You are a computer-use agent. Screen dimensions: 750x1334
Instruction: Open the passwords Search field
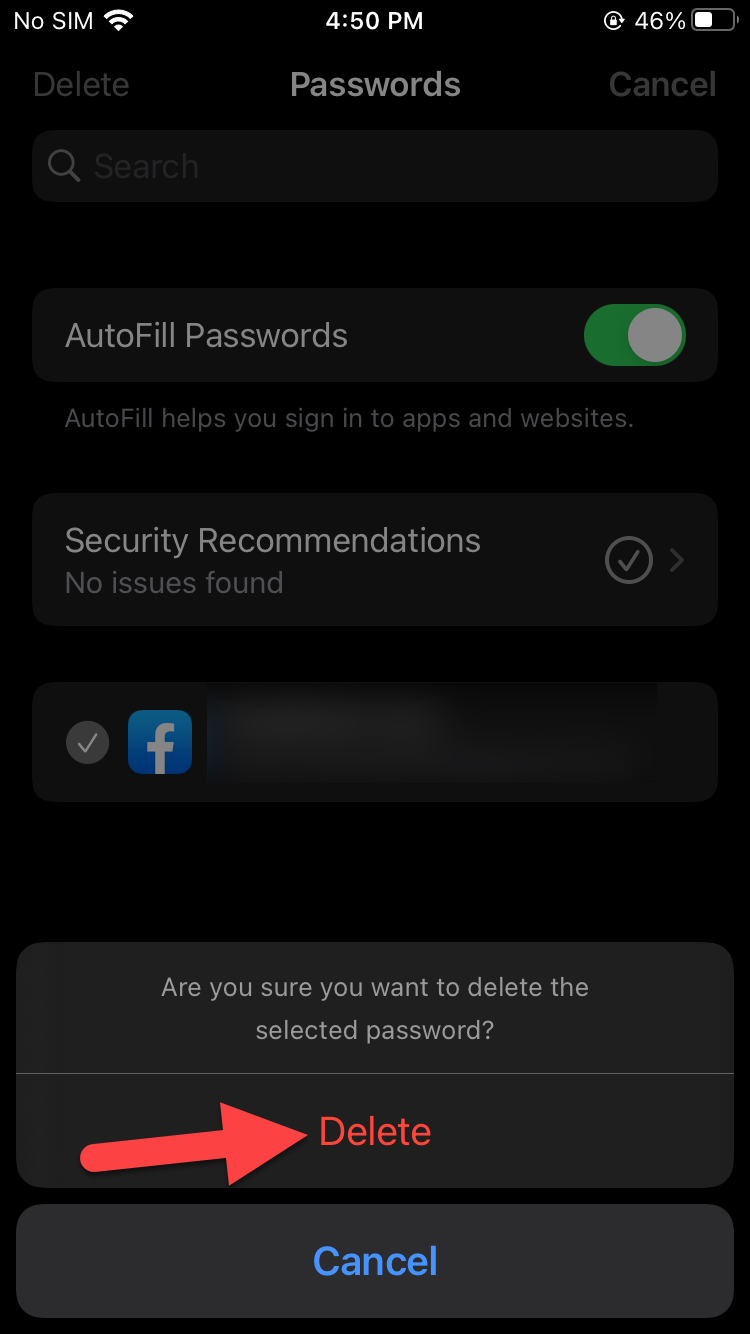[x=375, y=166]
